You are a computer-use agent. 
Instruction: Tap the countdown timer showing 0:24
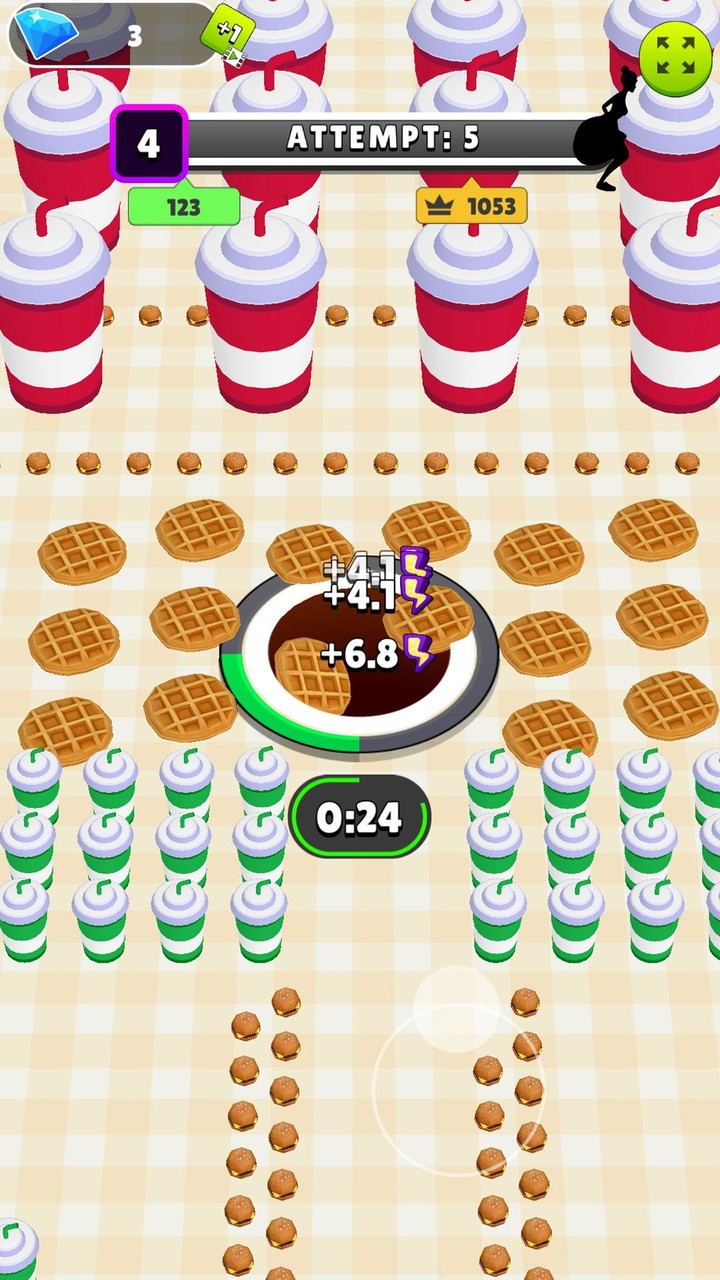tap(359, 817)
